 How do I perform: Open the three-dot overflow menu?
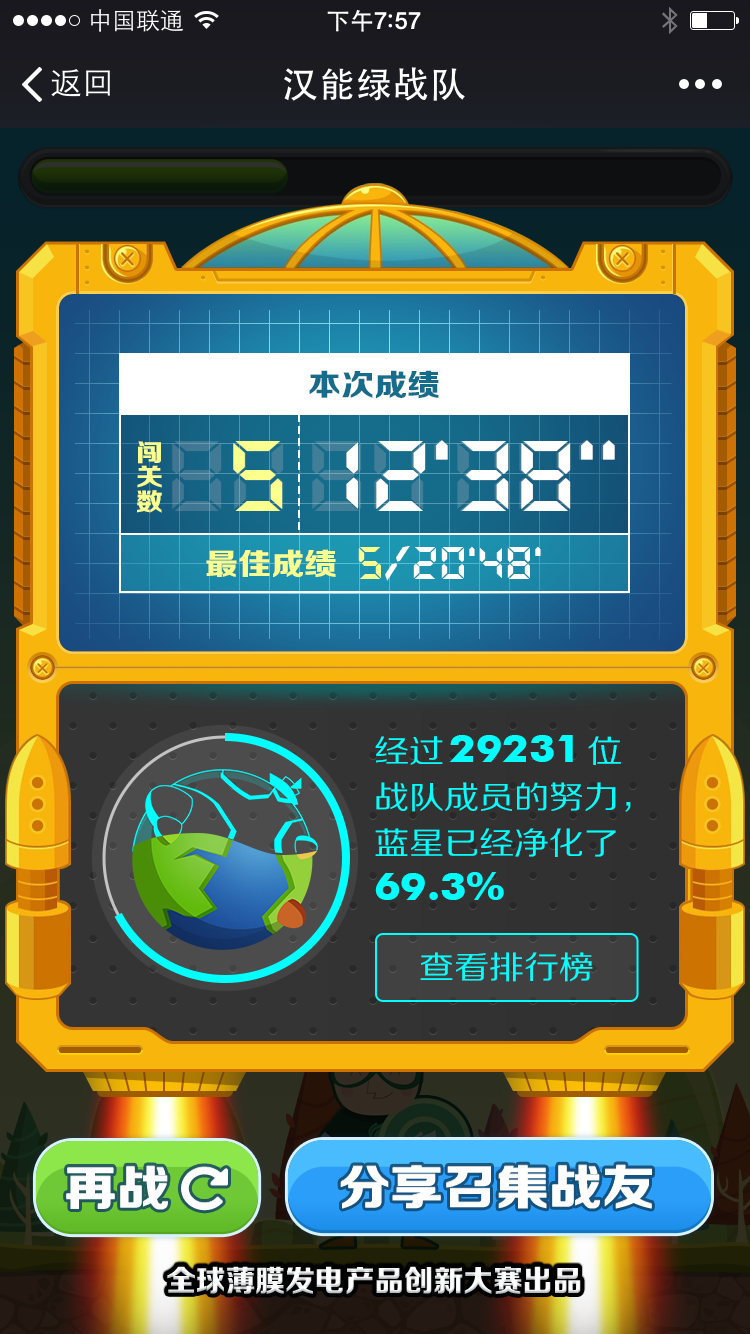click(700, 84)
